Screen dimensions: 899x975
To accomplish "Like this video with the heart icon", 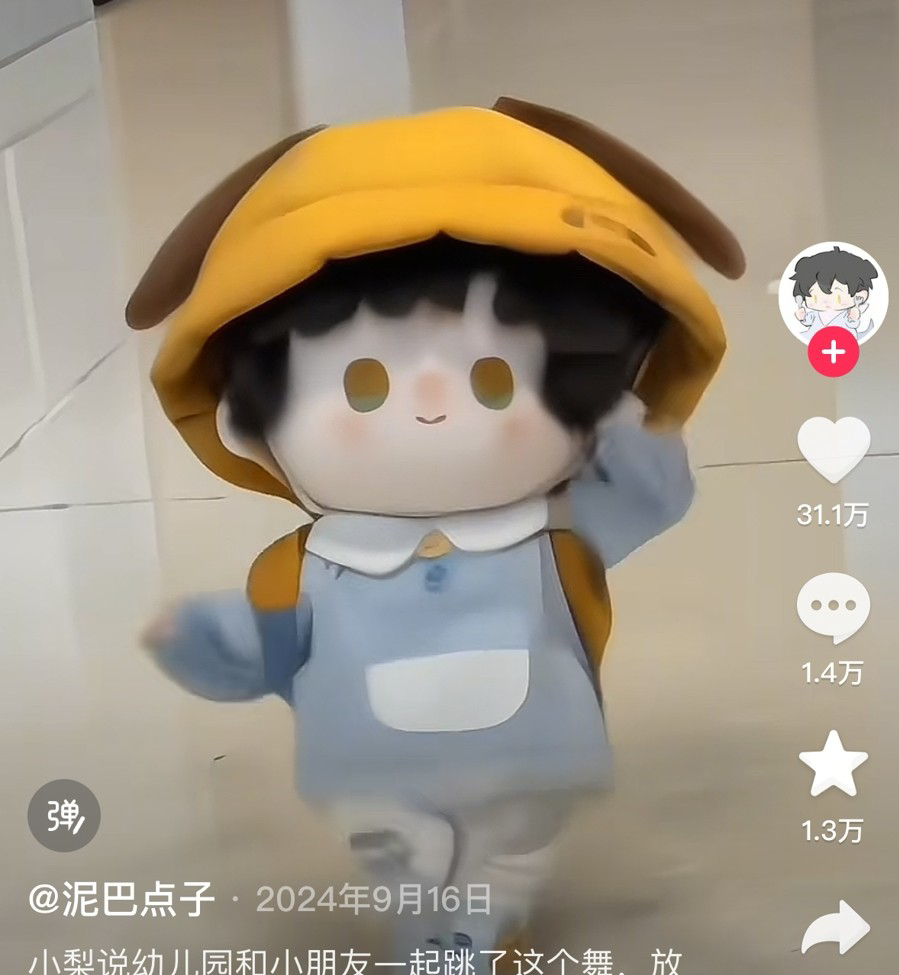I will [x=833, y=450].
